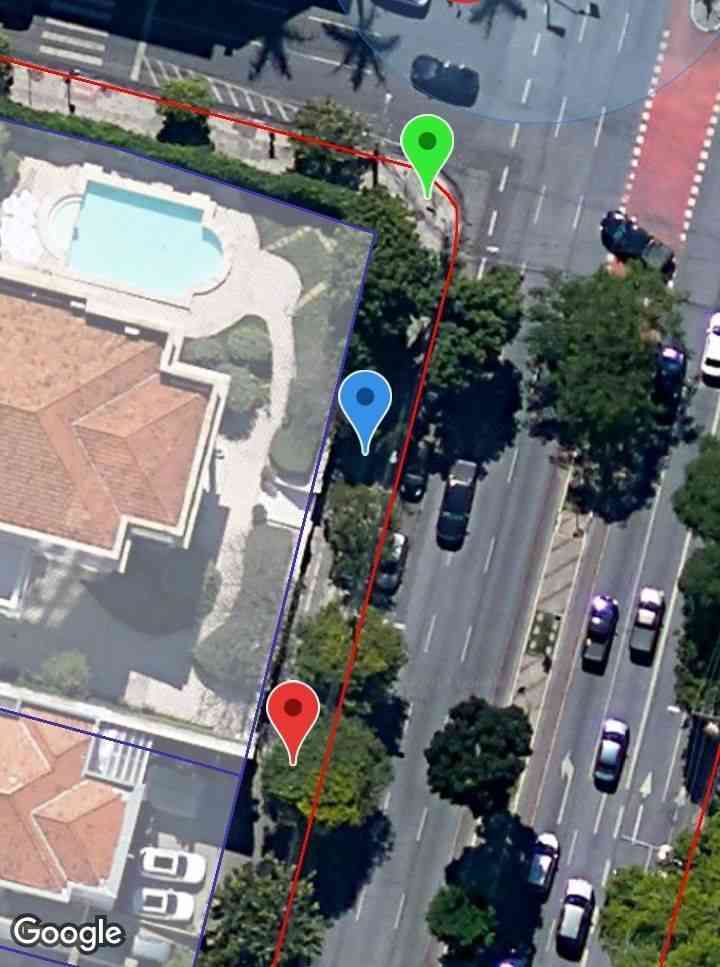This screenshot has width=720, height=967.
Task: Select the blue map pin
Action: click(x=365, y=401)
